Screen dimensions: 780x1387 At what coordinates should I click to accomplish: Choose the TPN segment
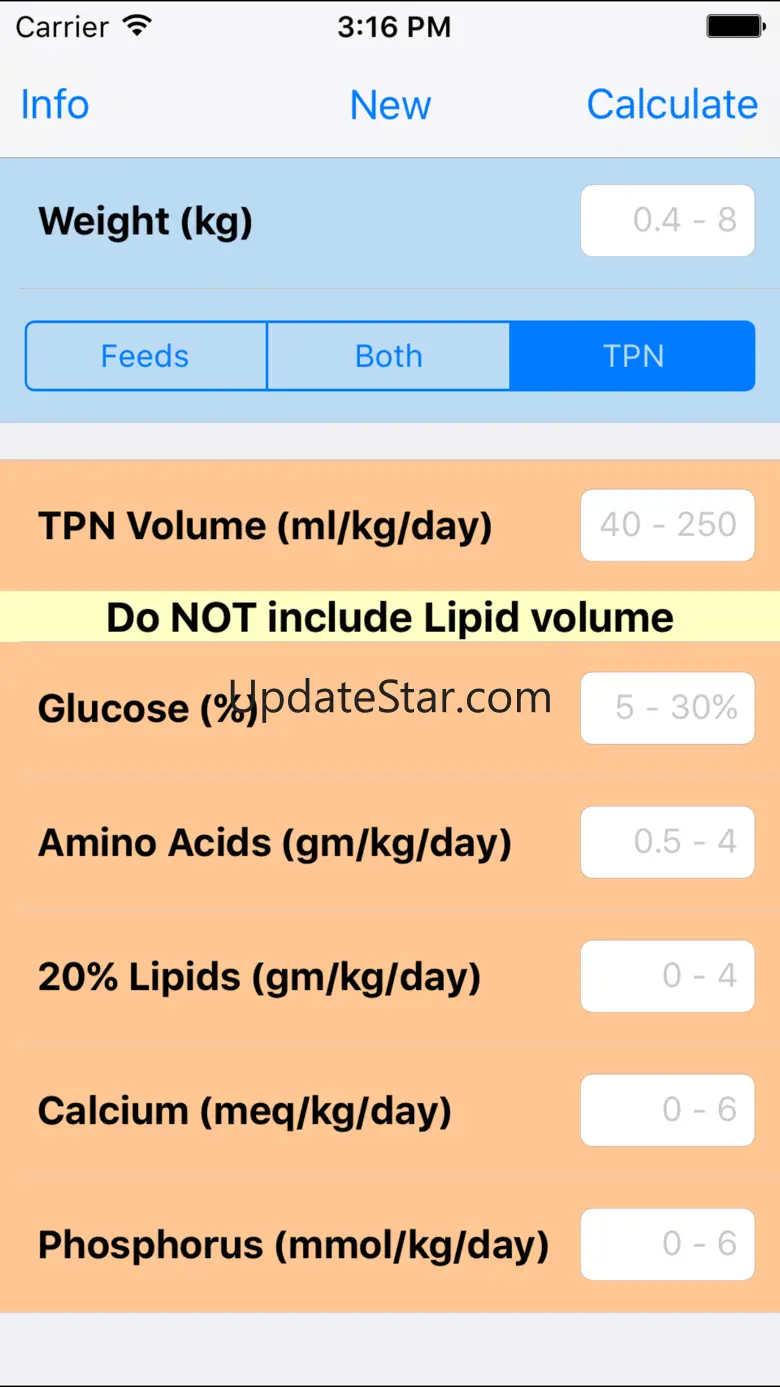click(x=632, y=356)
